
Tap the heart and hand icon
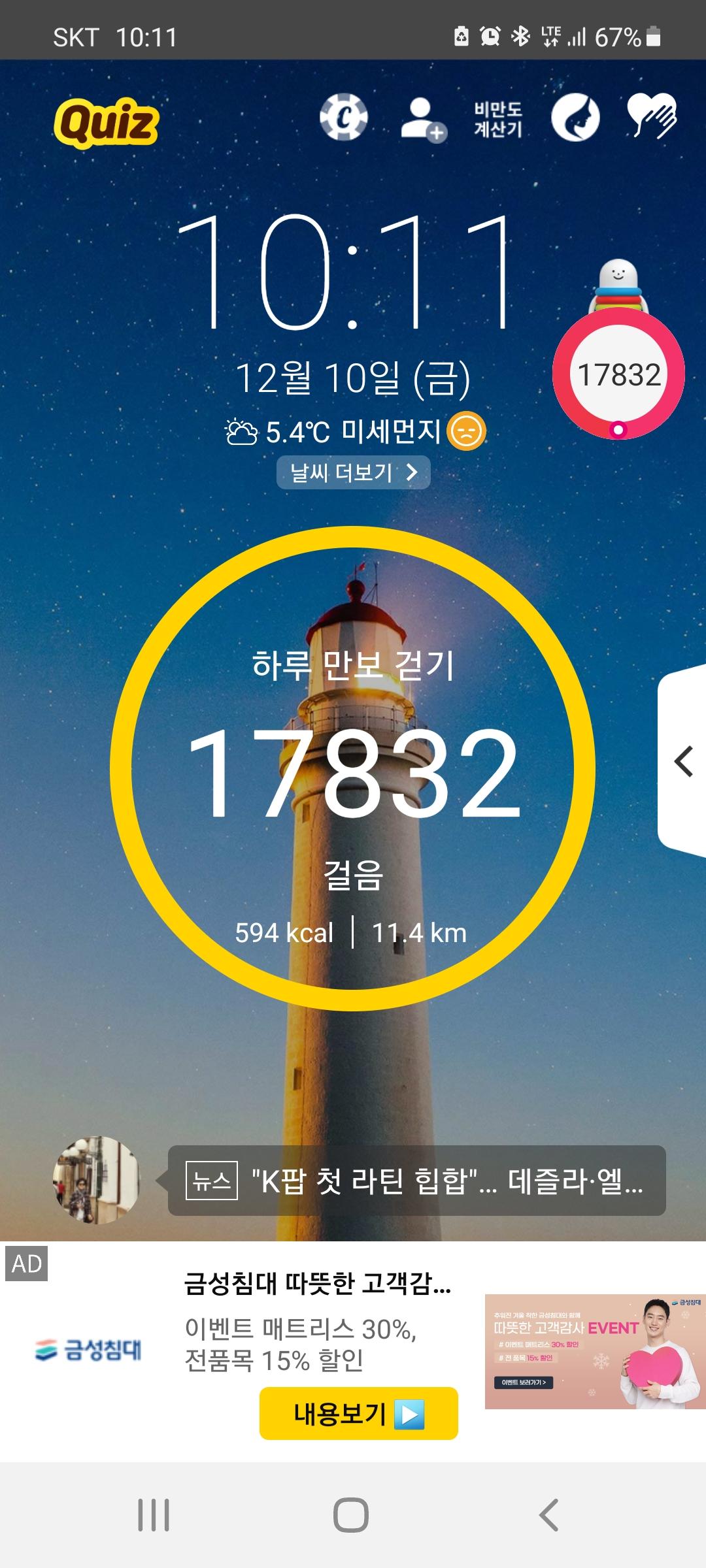pyautogui.click(x=652, y=117)
